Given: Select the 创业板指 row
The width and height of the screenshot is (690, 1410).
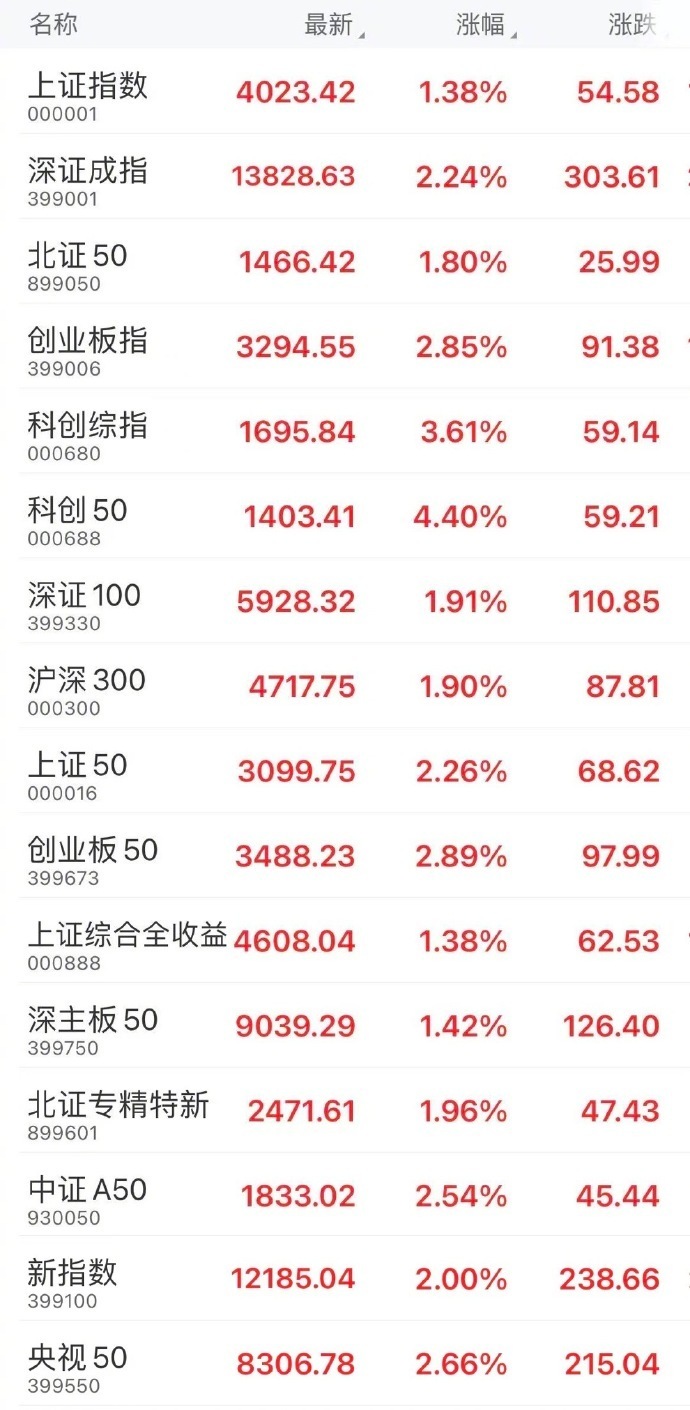Looking at the screenshot, I should click(x=88, y=348).
